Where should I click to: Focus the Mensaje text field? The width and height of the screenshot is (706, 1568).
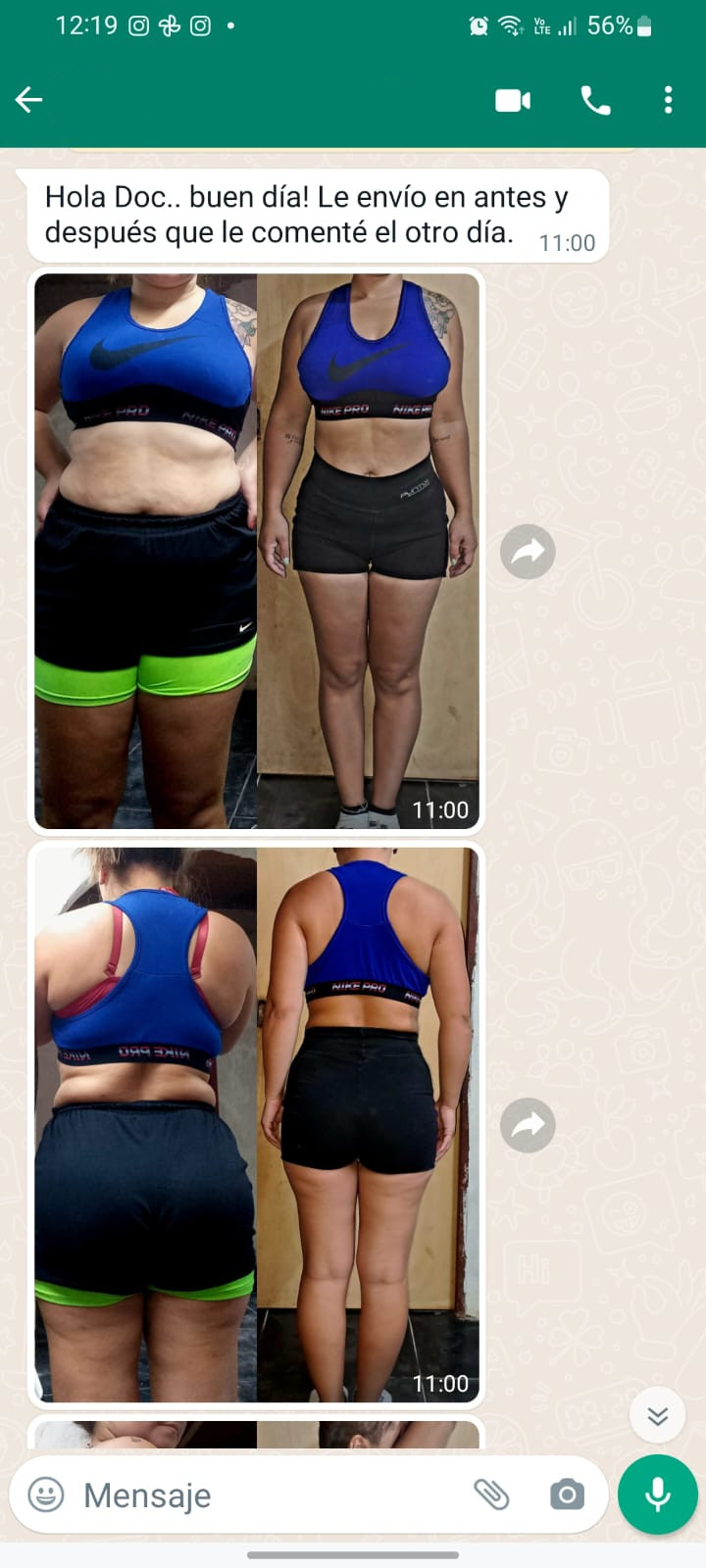(265, 1495)
